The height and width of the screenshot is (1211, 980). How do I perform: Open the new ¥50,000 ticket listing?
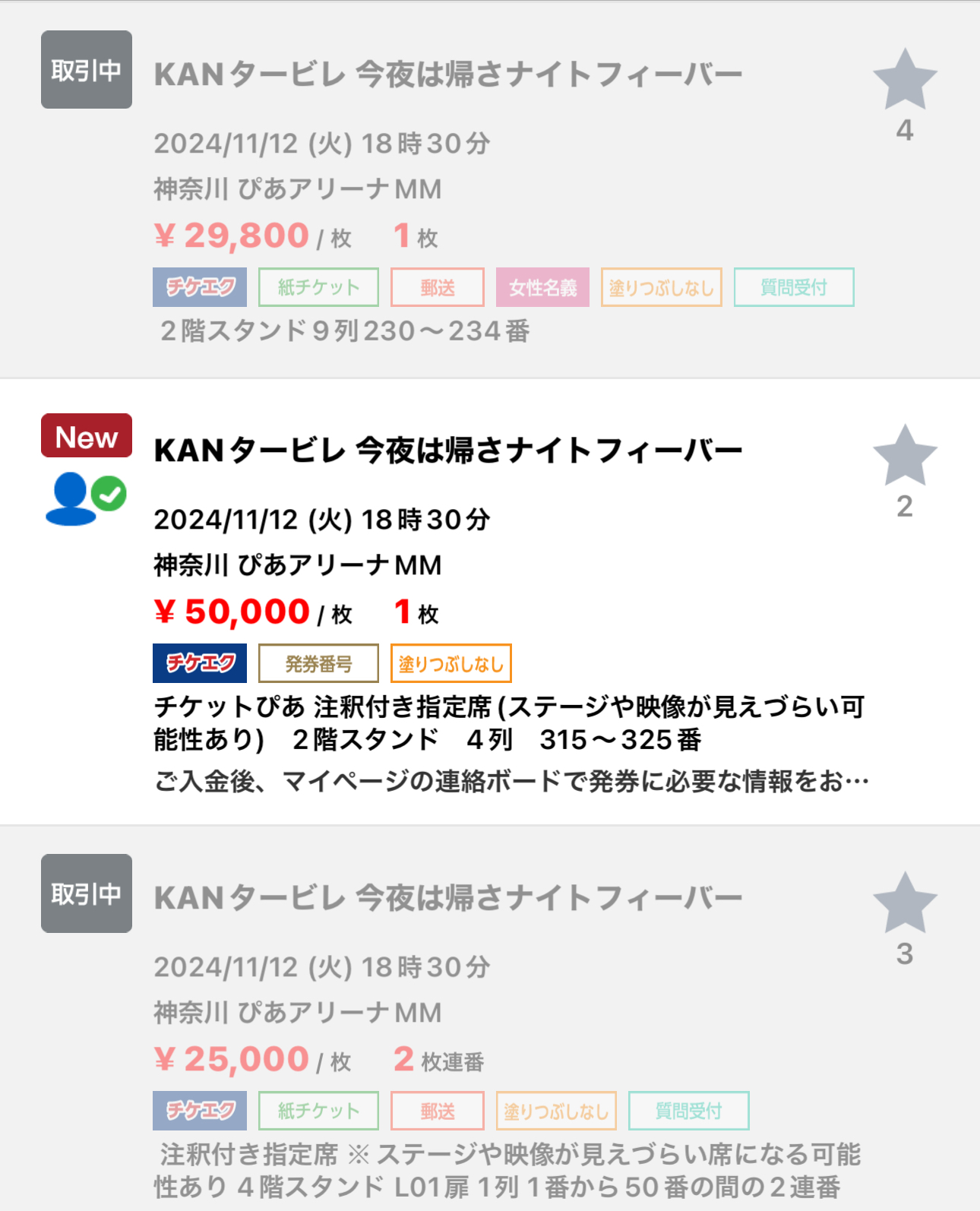[x=447, y=451]
